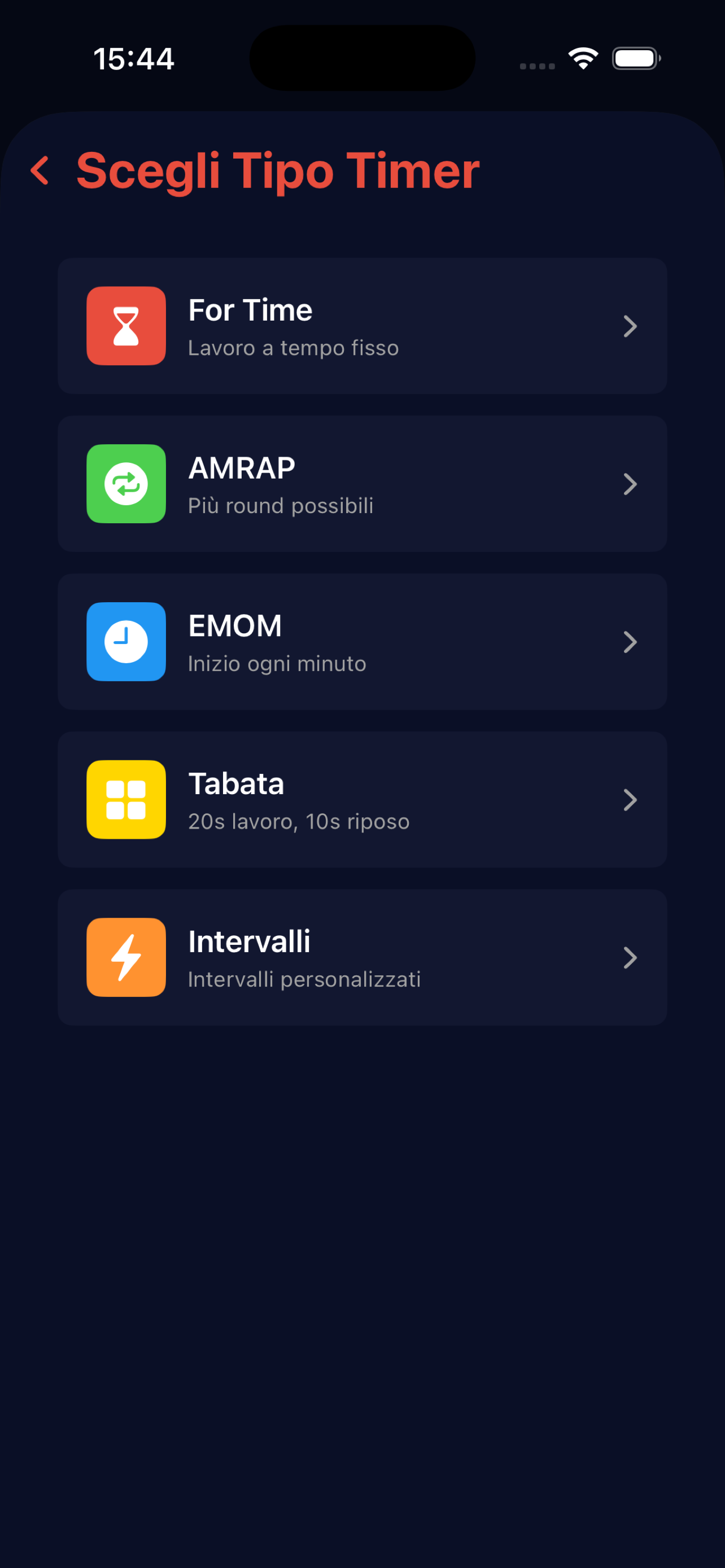Select the For Time timer
Screen dimensions: 725x1568
[362, 326]
